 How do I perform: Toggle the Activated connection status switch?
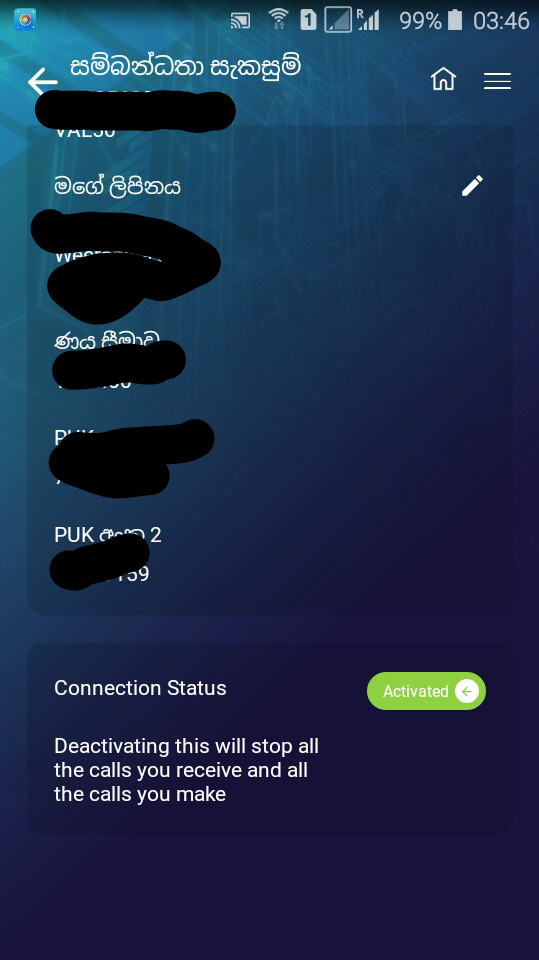[x=426, y=691]
